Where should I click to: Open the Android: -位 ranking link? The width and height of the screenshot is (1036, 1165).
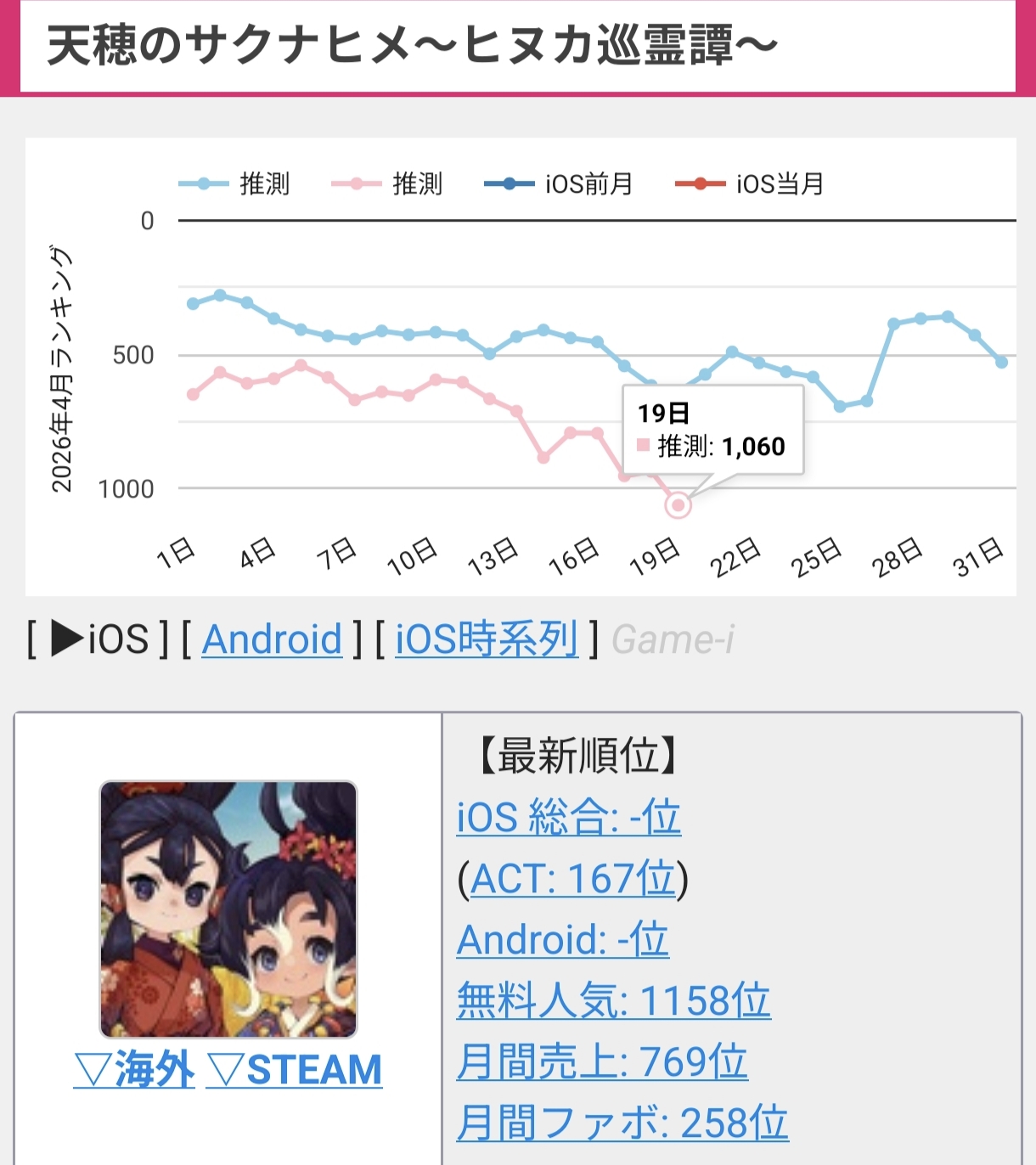coord(562,939)
